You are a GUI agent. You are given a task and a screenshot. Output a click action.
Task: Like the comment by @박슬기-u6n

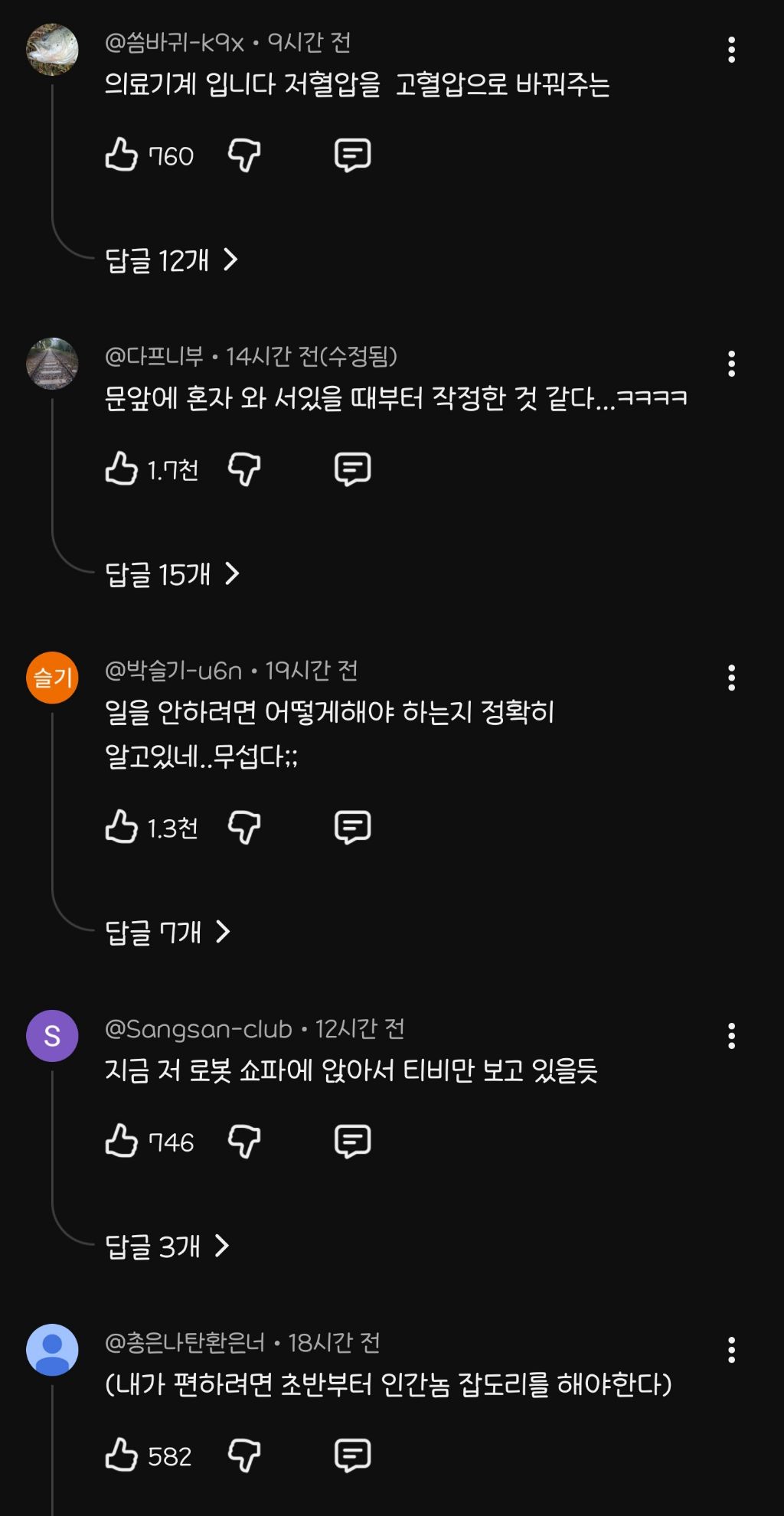coord(122,827)
